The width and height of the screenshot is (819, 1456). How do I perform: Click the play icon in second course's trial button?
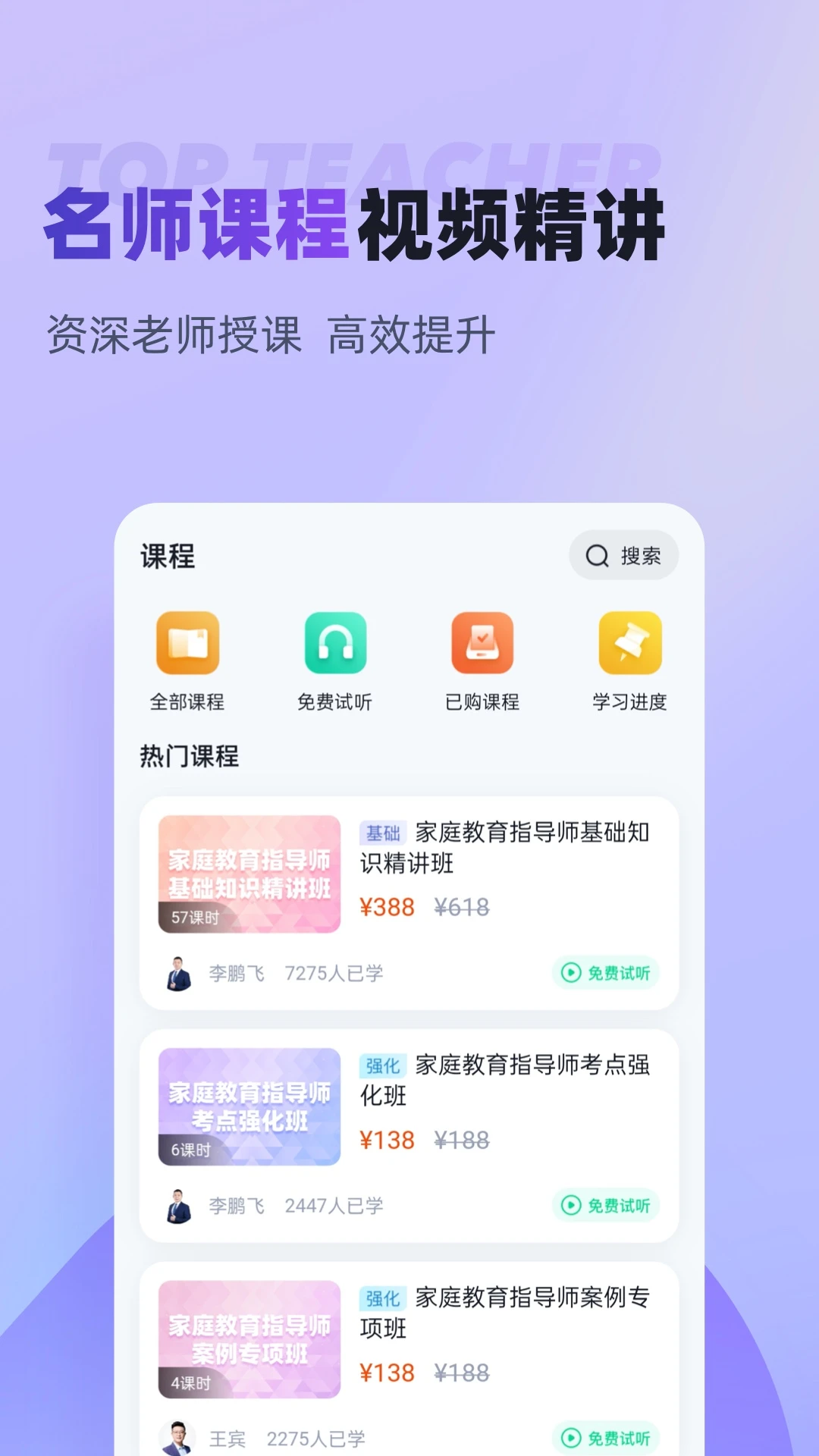click(570, 1204)
